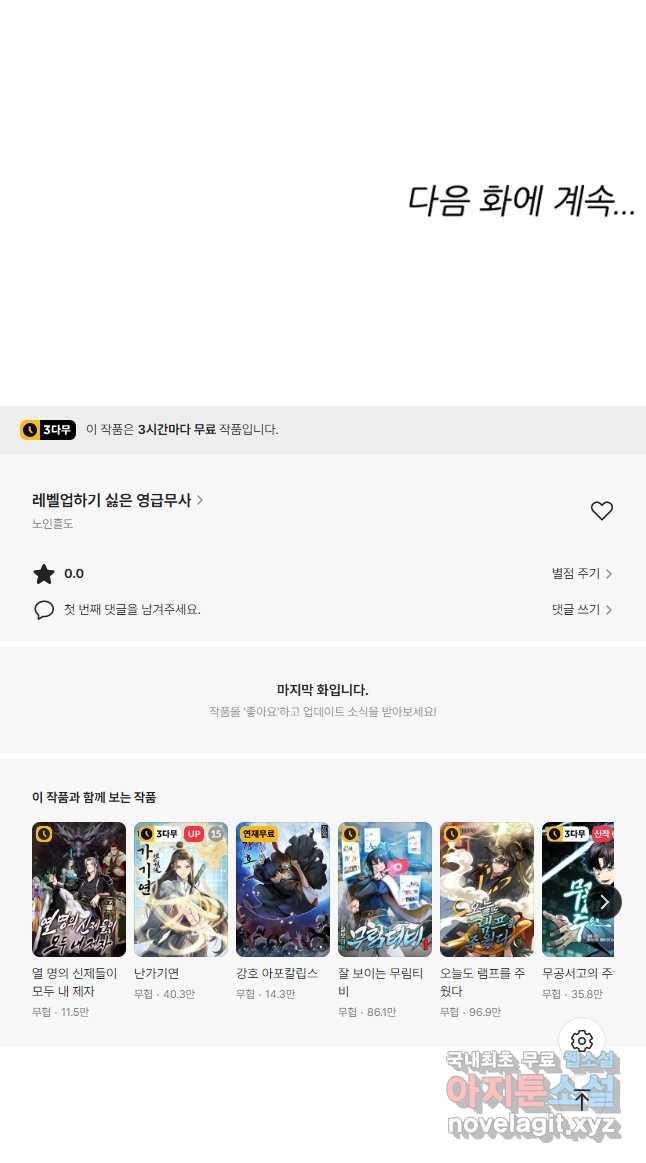This screenshot has height=1163, width=646.
Task: Tap 별점 주기 to rate
Action: [x=581, y=574]
